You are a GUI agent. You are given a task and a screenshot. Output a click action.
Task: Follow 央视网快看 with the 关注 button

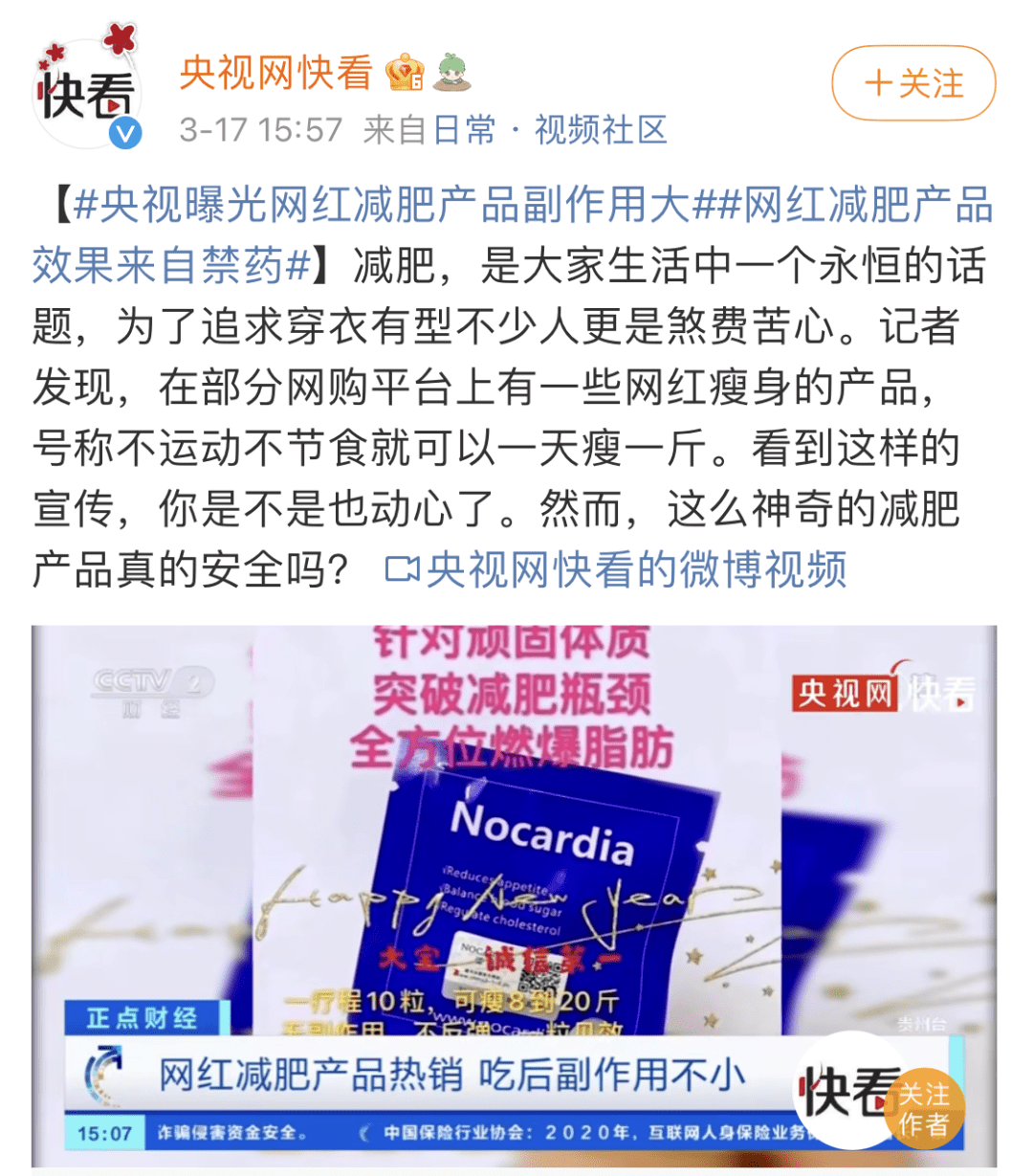click(912, 83)
